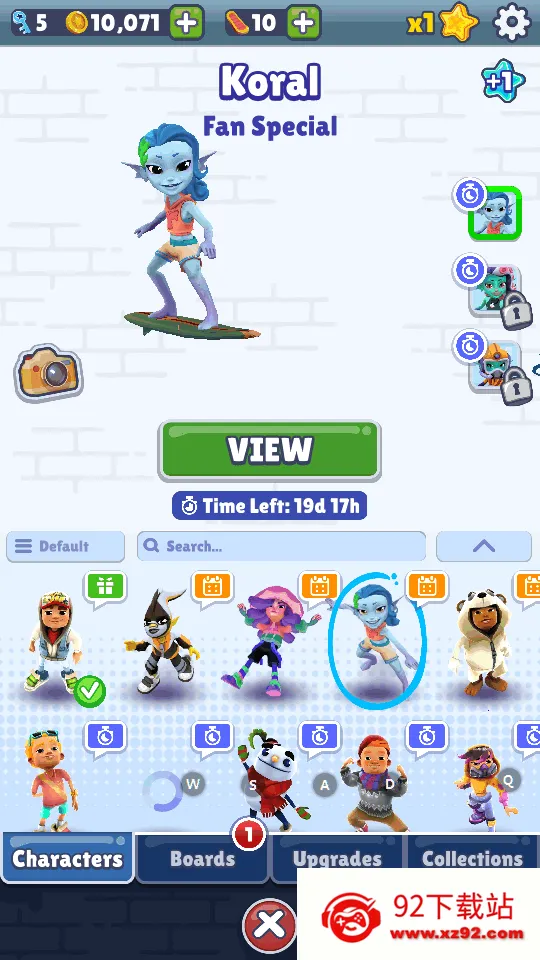Switch to the Upgrades tab

(337, 858)
